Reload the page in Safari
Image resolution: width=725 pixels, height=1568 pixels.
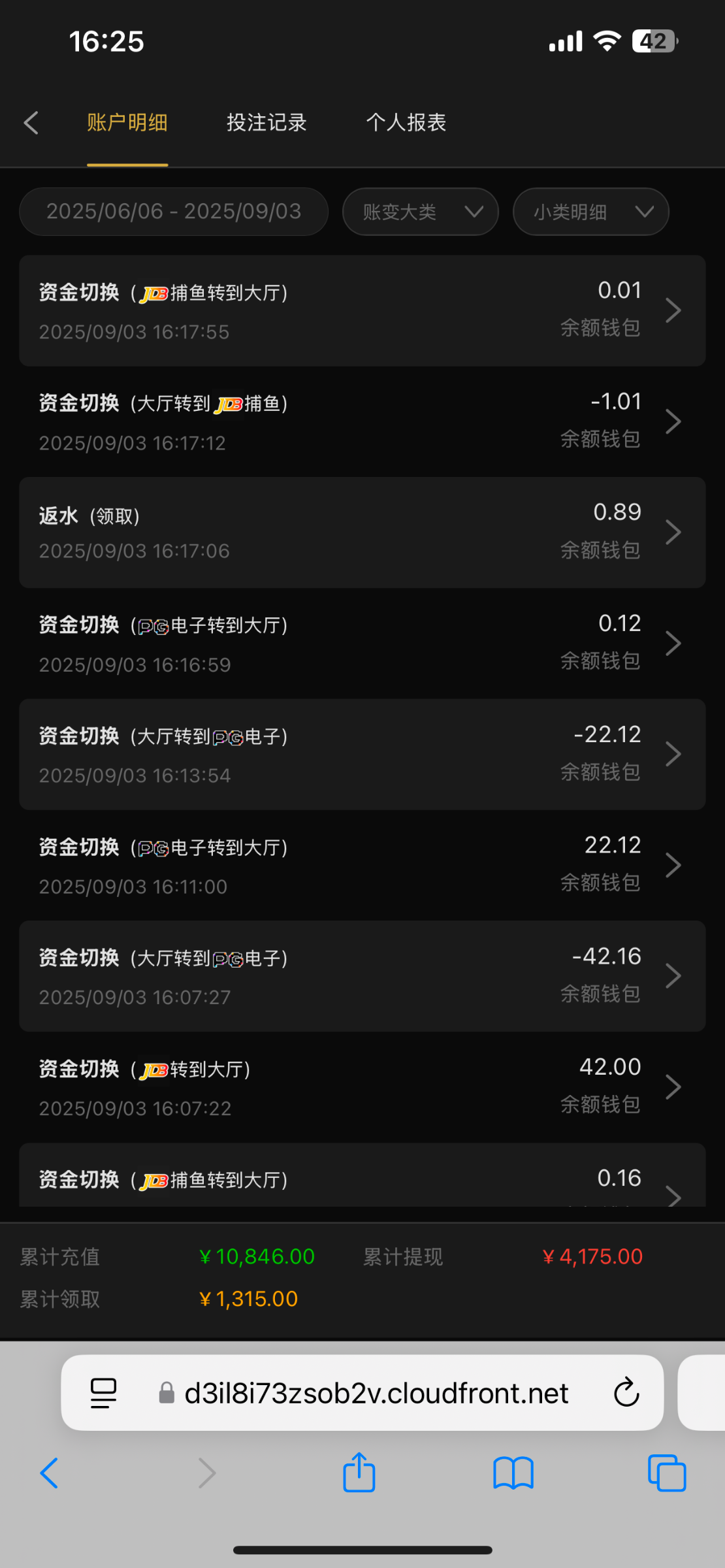[x=626, y=1393]
